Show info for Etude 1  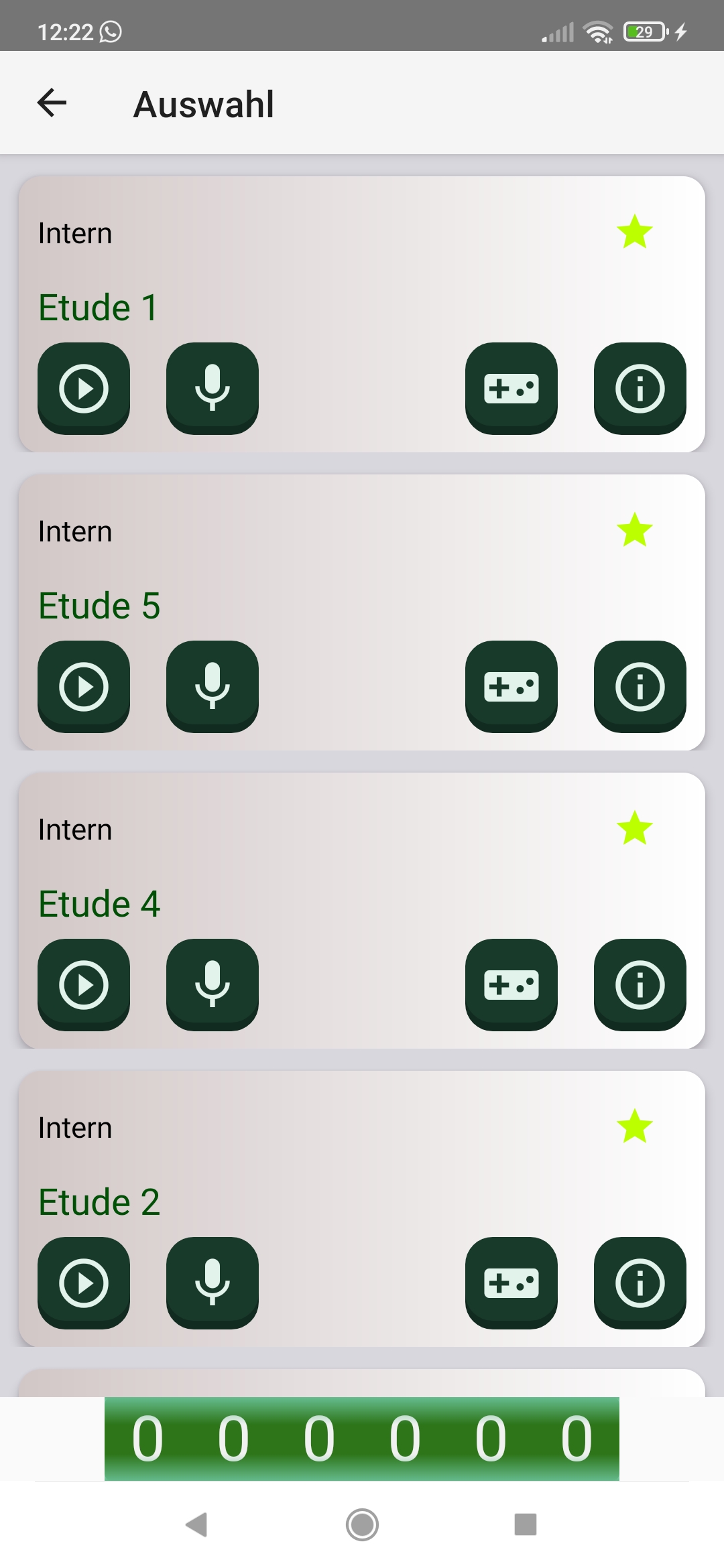click(x=640, y=388)
